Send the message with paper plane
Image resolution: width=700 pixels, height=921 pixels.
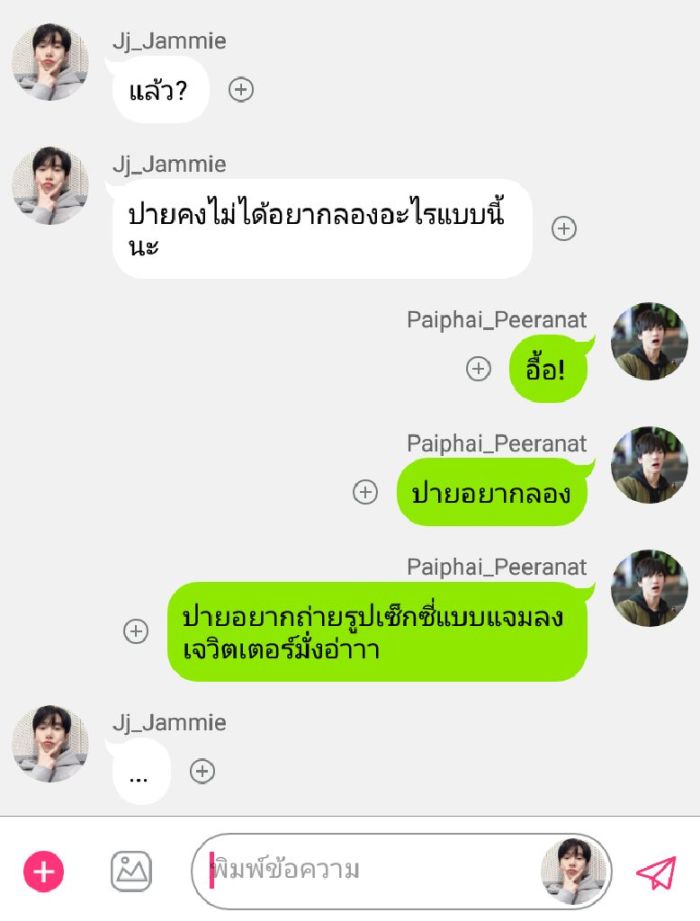(x=656, y=872)
